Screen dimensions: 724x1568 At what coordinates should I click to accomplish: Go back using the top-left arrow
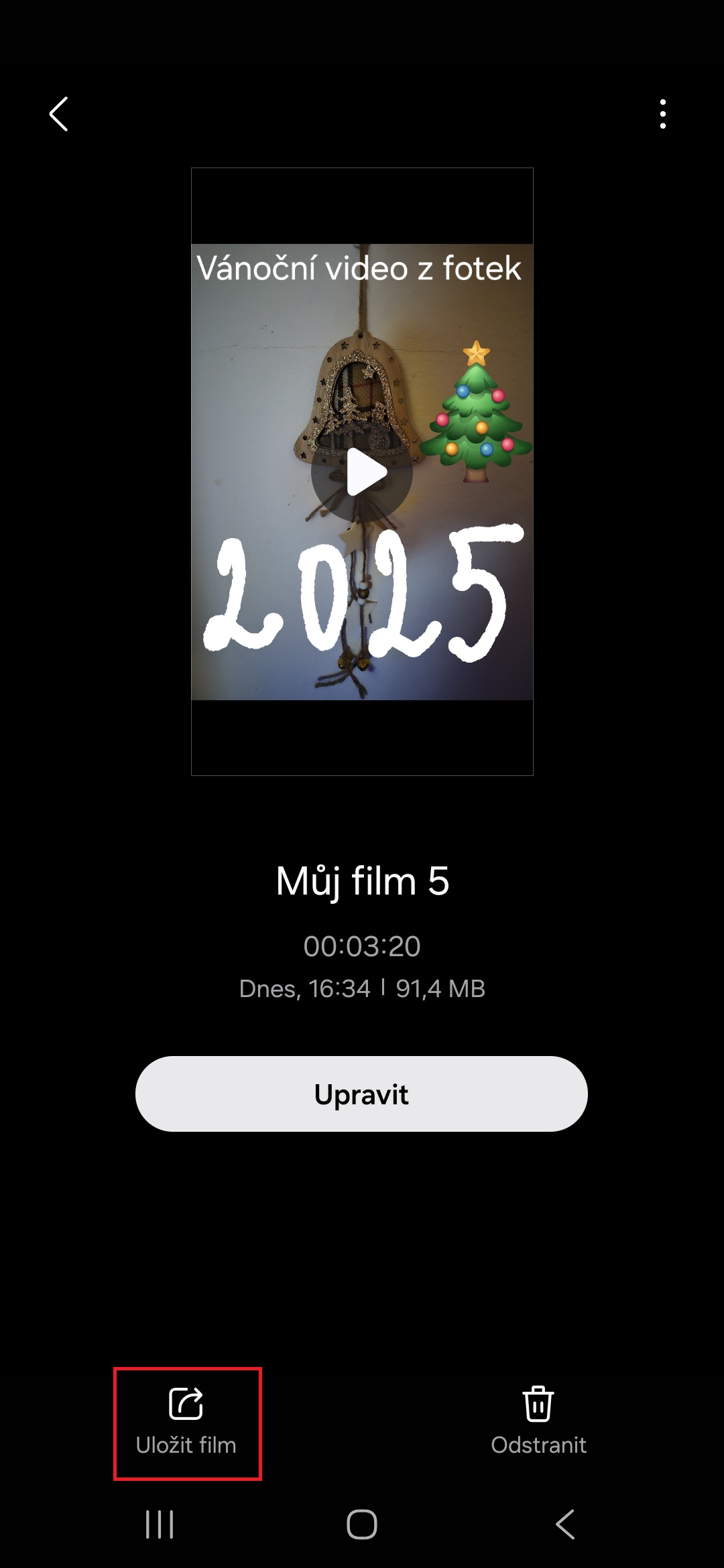(59, 114)
